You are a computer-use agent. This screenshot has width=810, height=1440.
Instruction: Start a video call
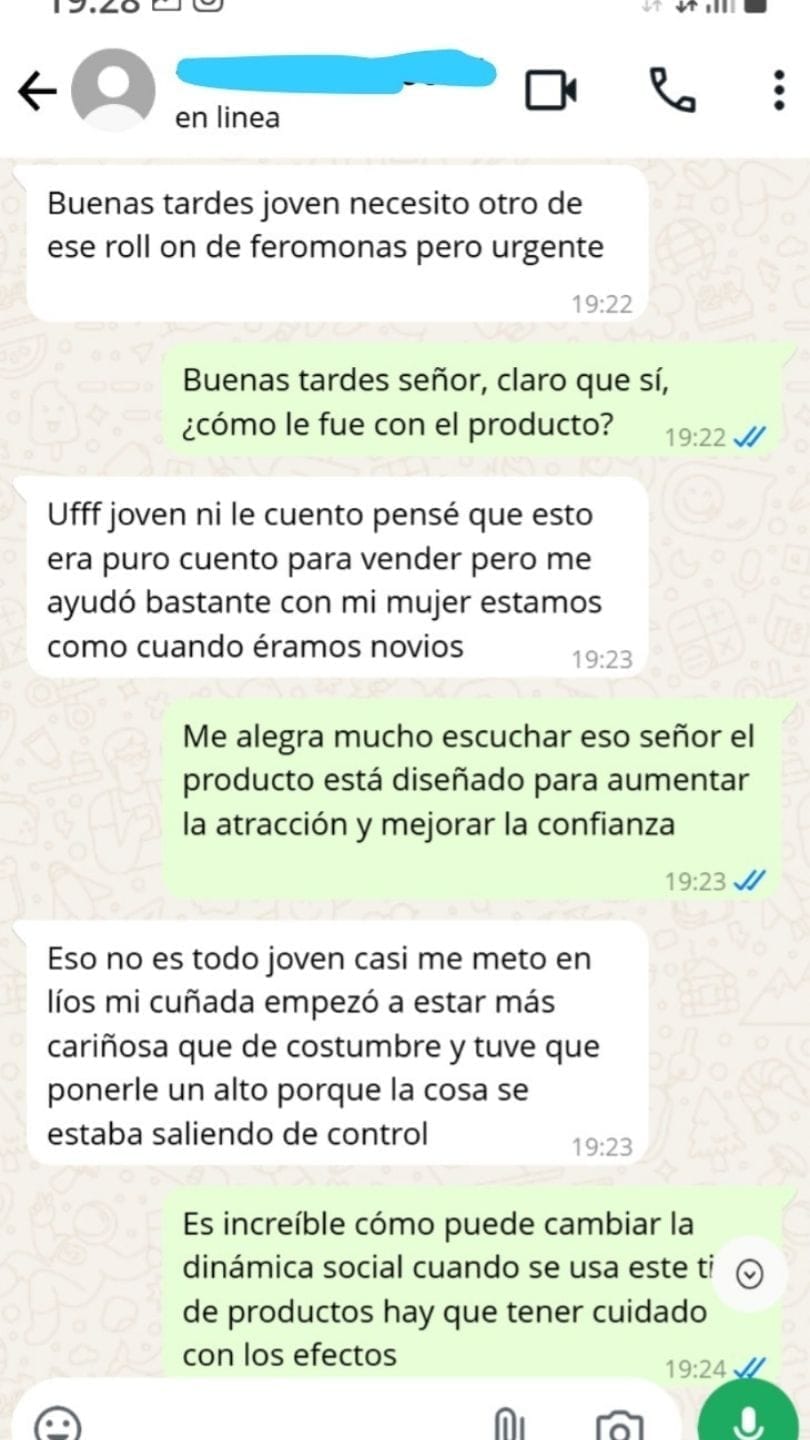(551, 91)
